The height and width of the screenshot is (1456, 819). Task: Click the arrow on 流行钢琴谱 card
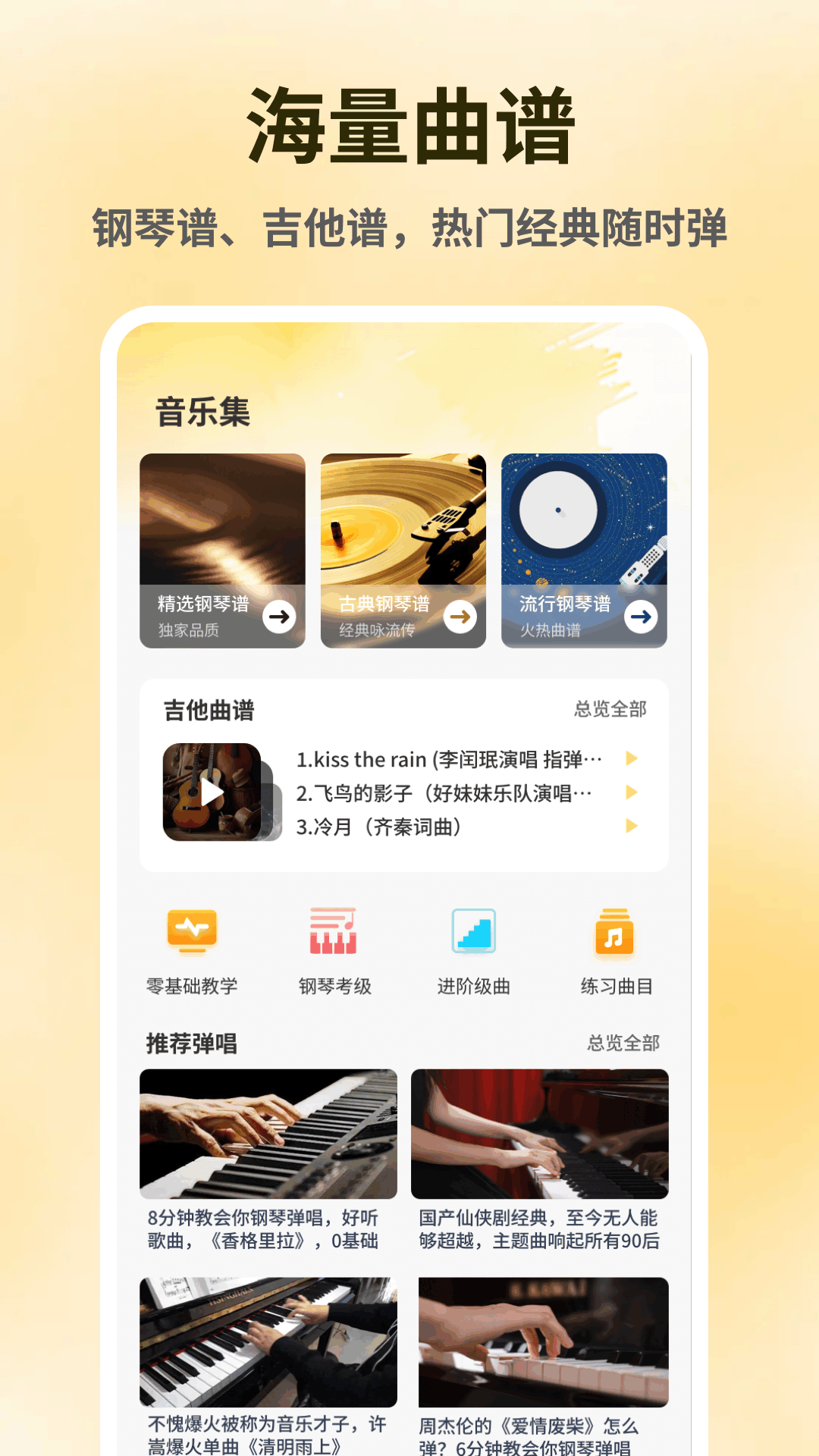point(641,617)
